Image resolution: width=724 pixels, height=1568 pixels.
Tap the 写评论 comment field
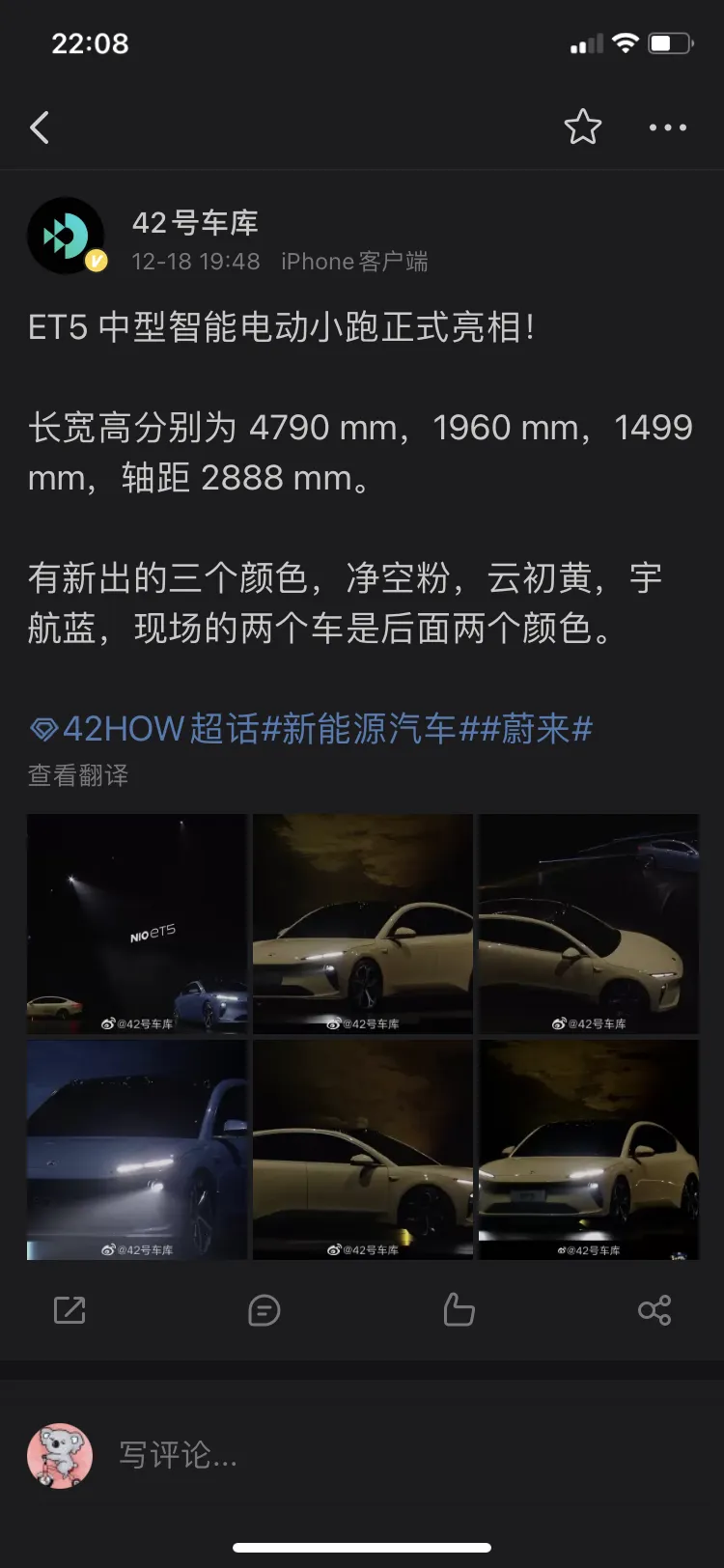pos(386,1455)
